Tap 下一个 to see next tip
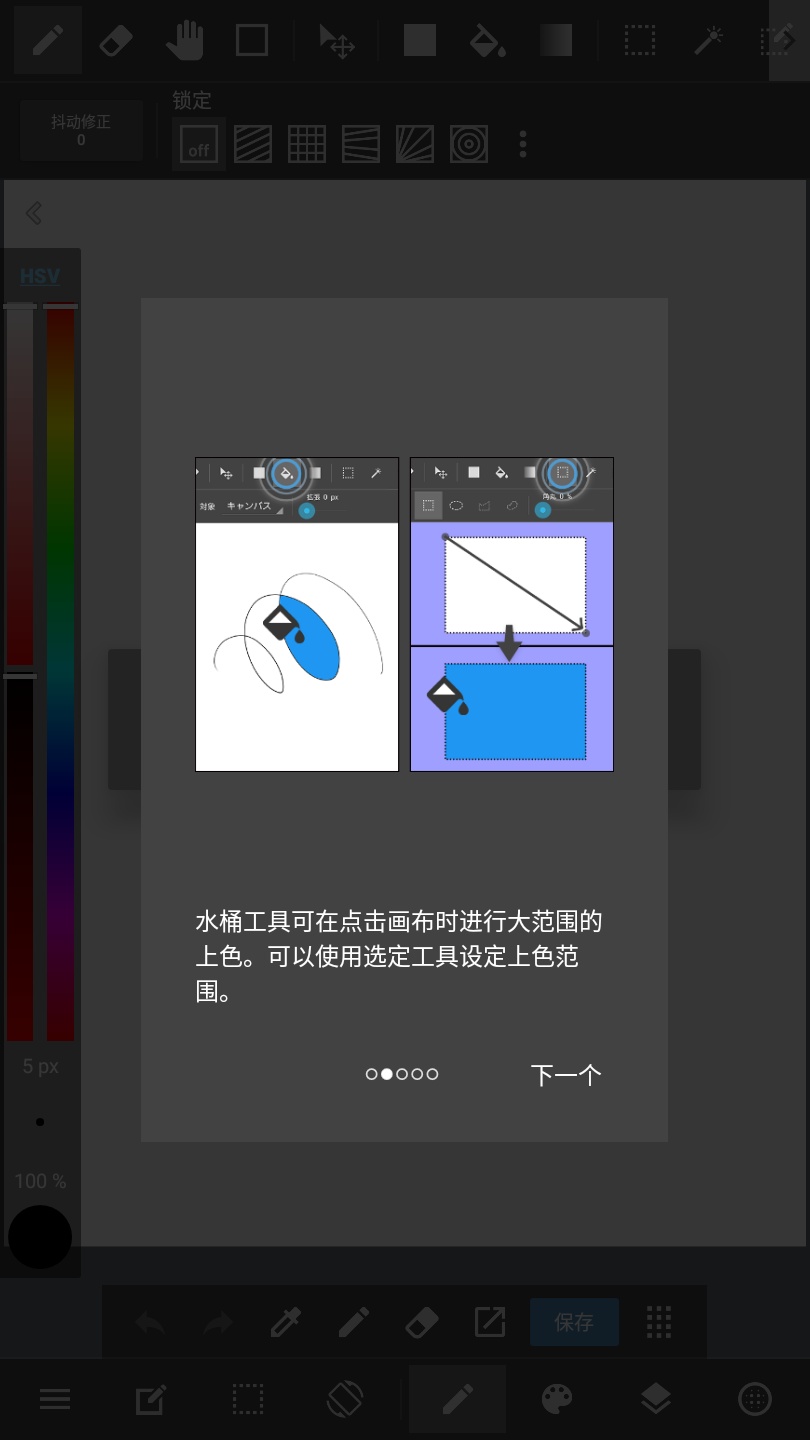This screenshot has height=1440, width=810. pos(565,1075)
